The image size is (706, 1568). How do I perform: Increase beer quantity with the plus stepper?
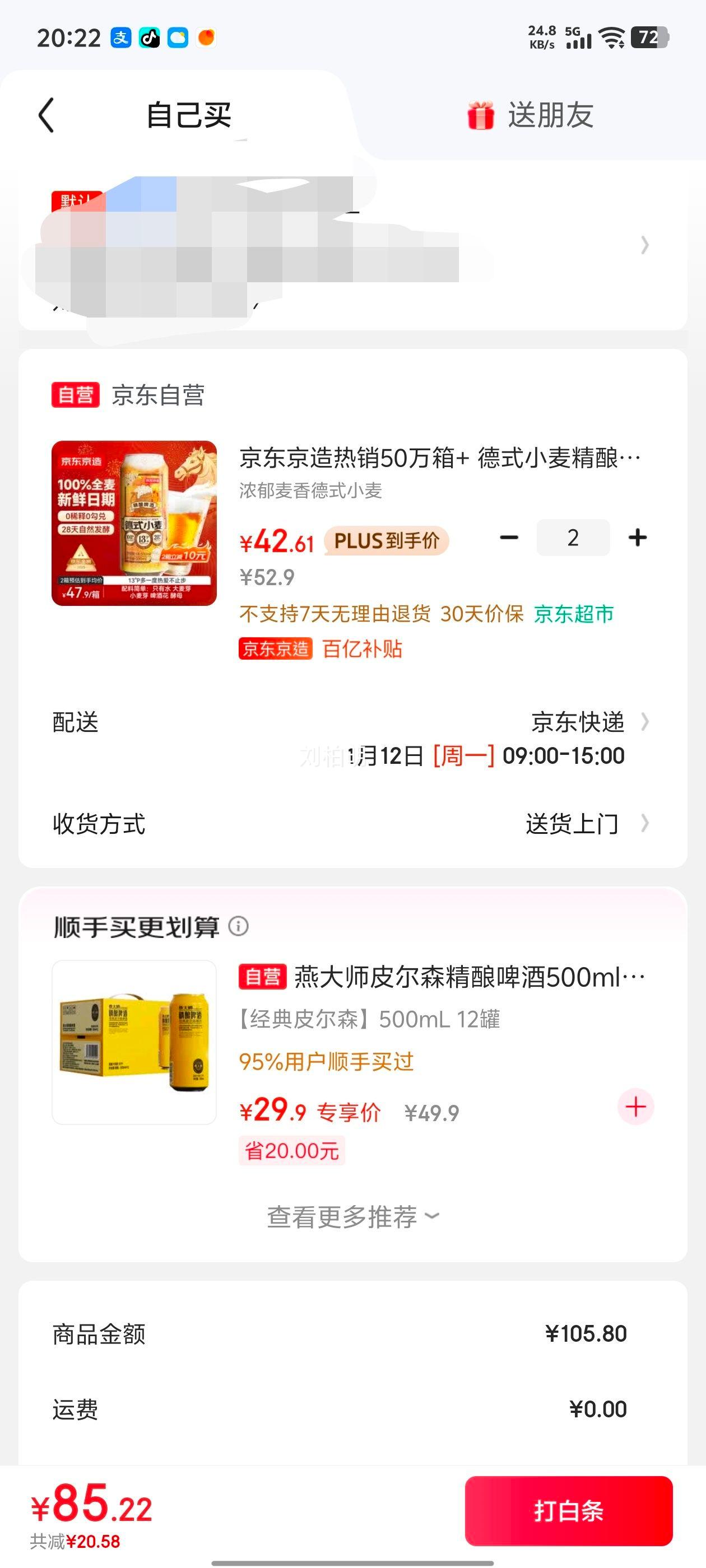coord(637,538)
